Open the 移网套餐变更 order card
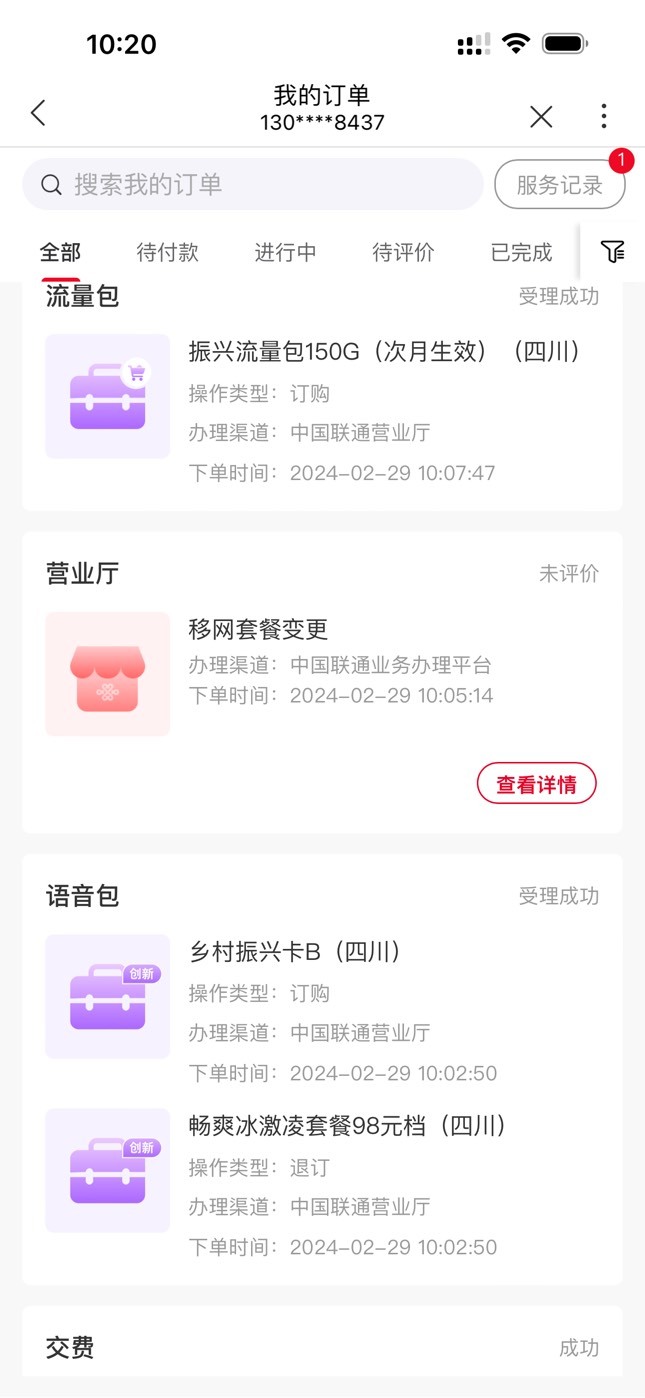Viewport: 645px width, 1398px height. point(322,682)
